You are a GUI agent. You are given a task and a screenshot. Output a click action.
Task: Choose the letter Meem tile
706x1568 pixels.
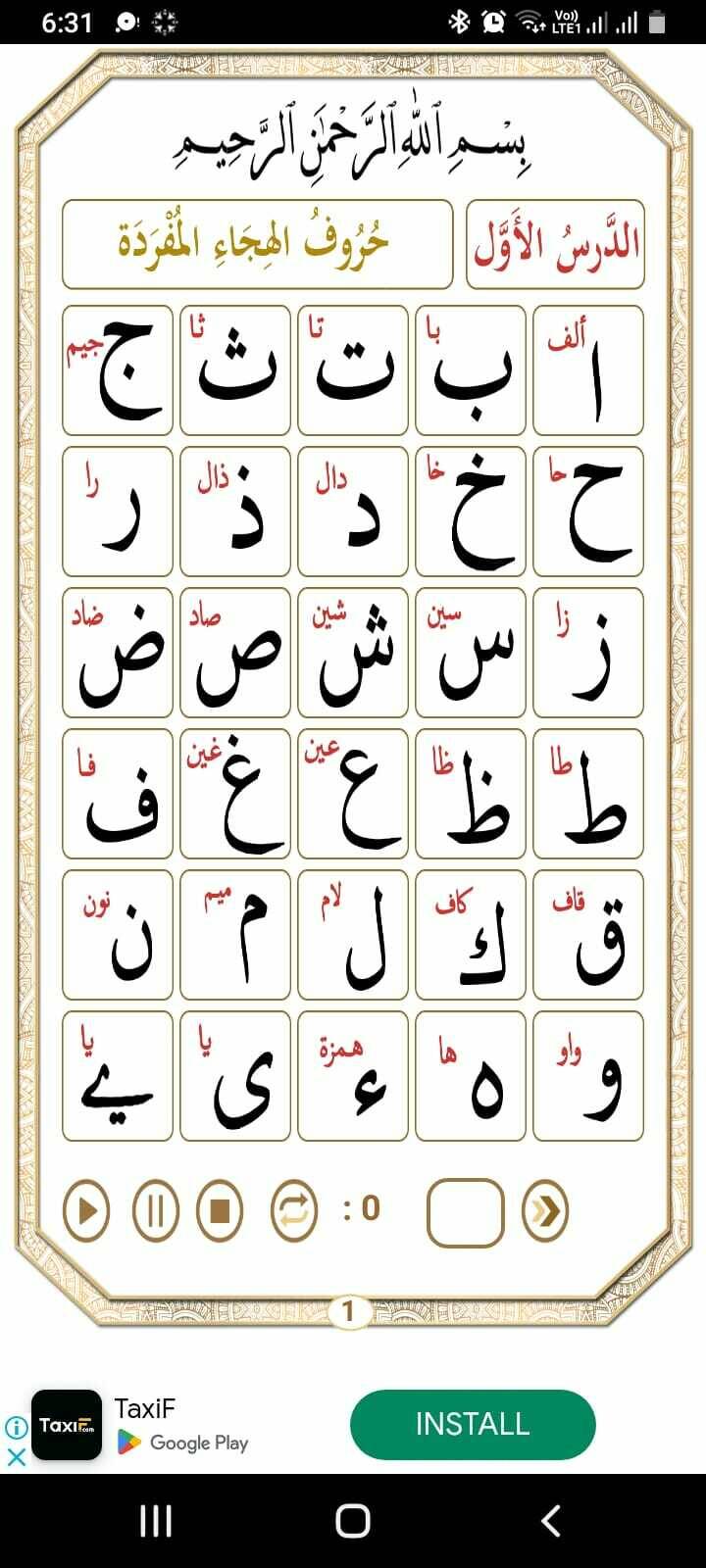[x=235, y=935]
